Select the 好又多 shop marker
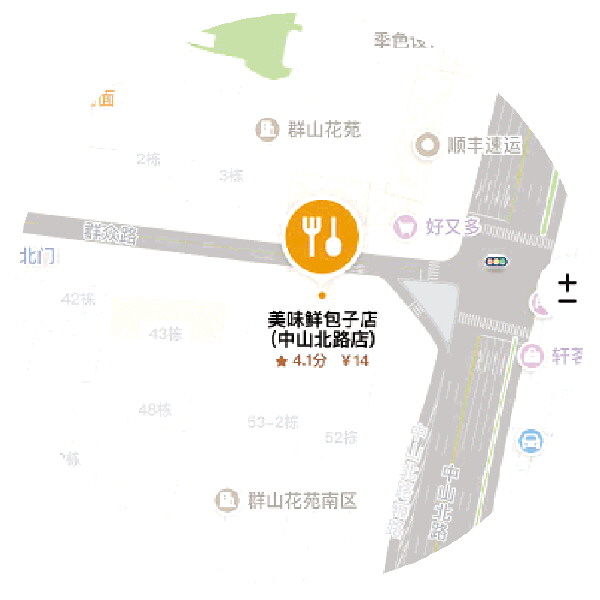Screen dimensions: 600x600 (406, 227)
